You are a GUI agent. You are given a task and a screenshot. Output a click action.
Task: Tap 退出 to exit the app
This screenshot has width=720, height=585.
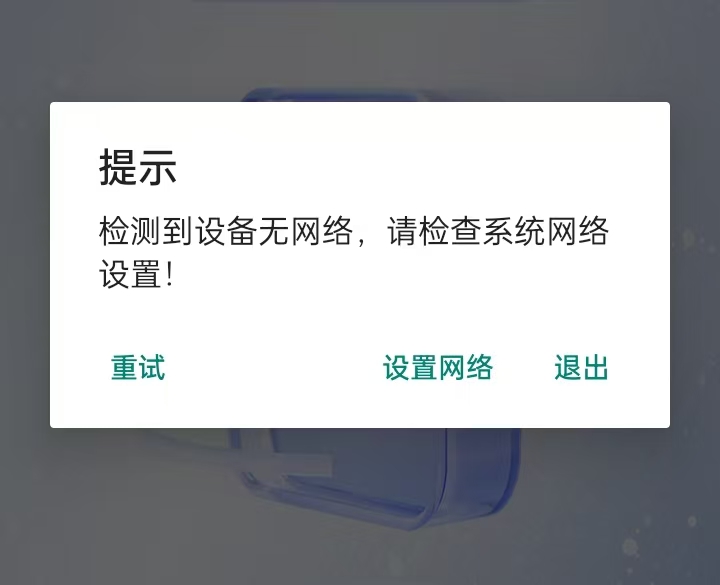(581, 368)
